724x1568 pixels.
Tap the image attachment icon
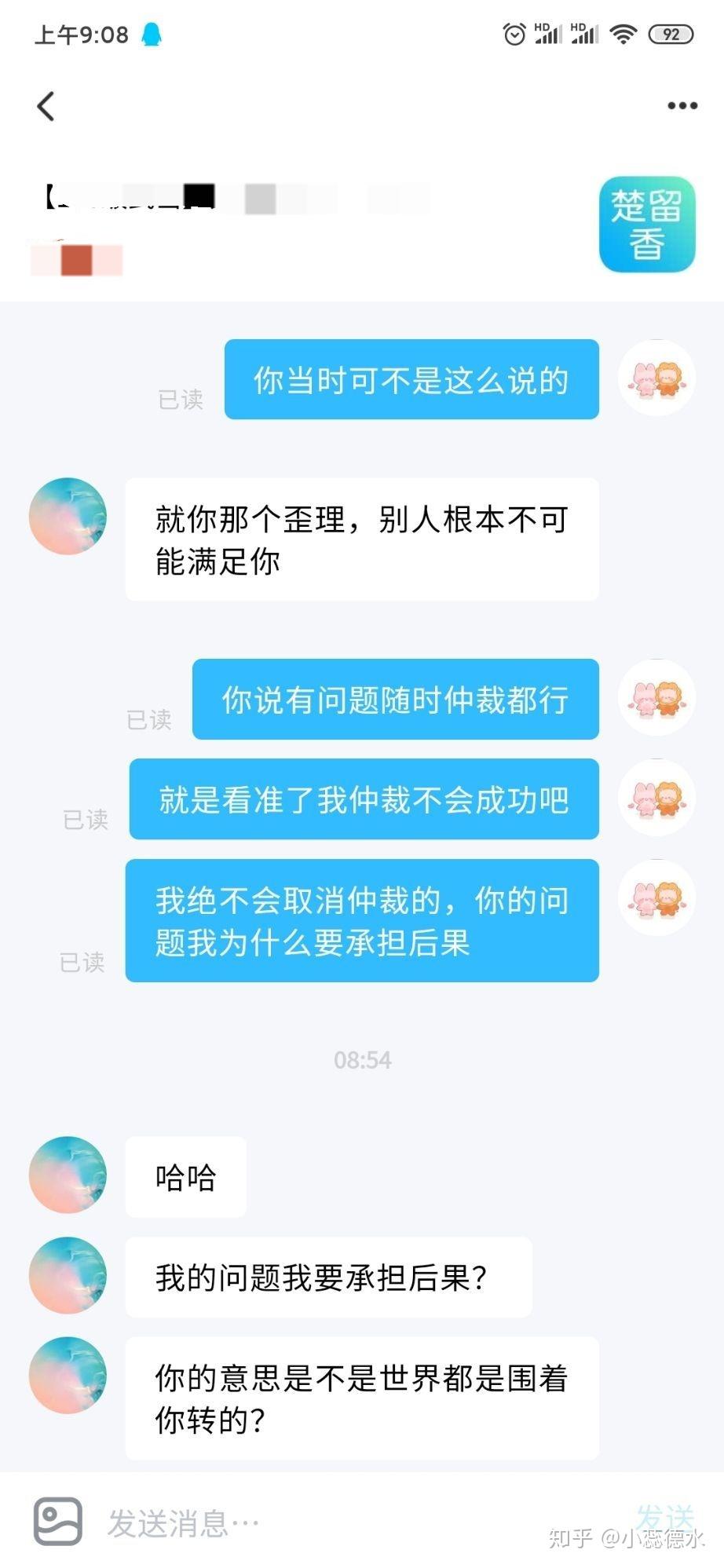(58, 1521)
